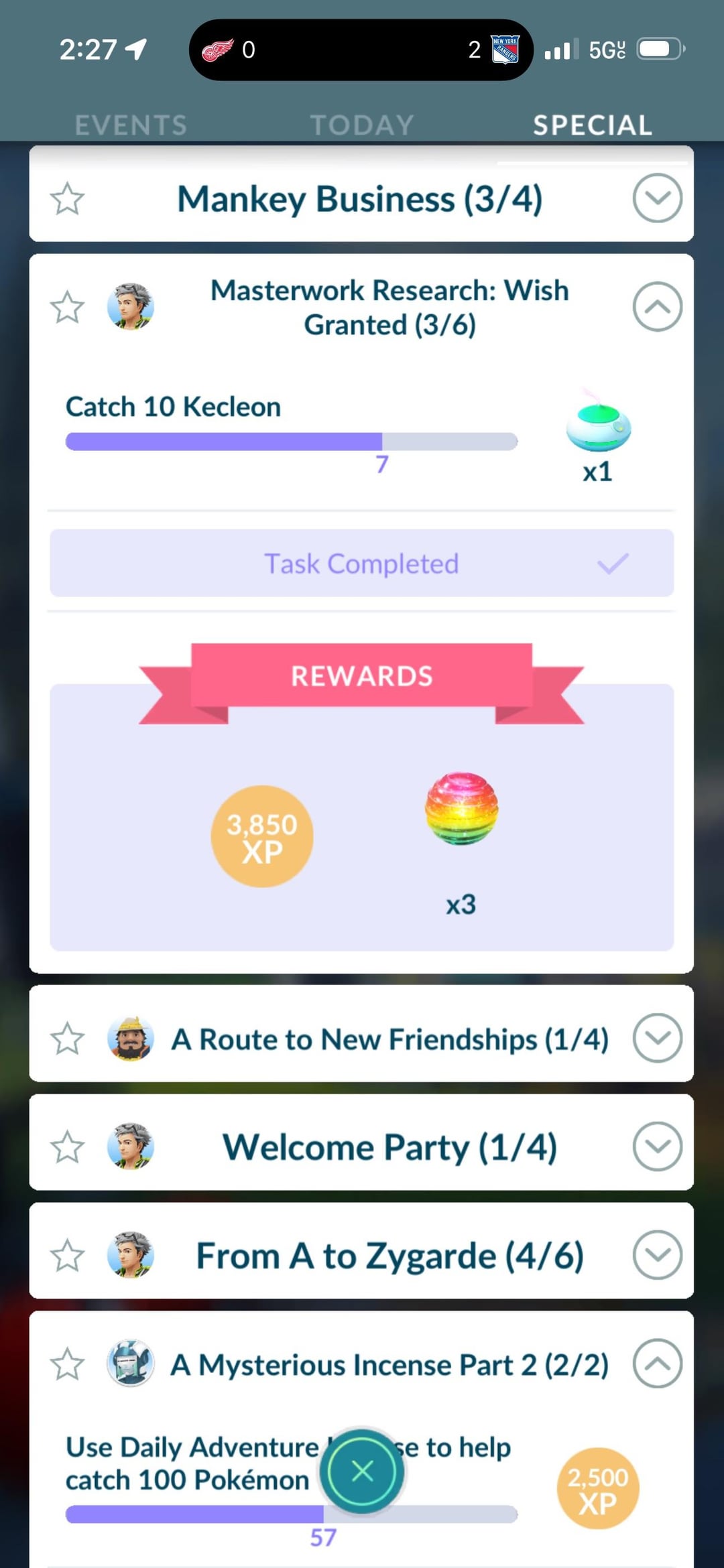Star A Route to New Friendships
724x1568 pixels.
[x=68, y=1039]
